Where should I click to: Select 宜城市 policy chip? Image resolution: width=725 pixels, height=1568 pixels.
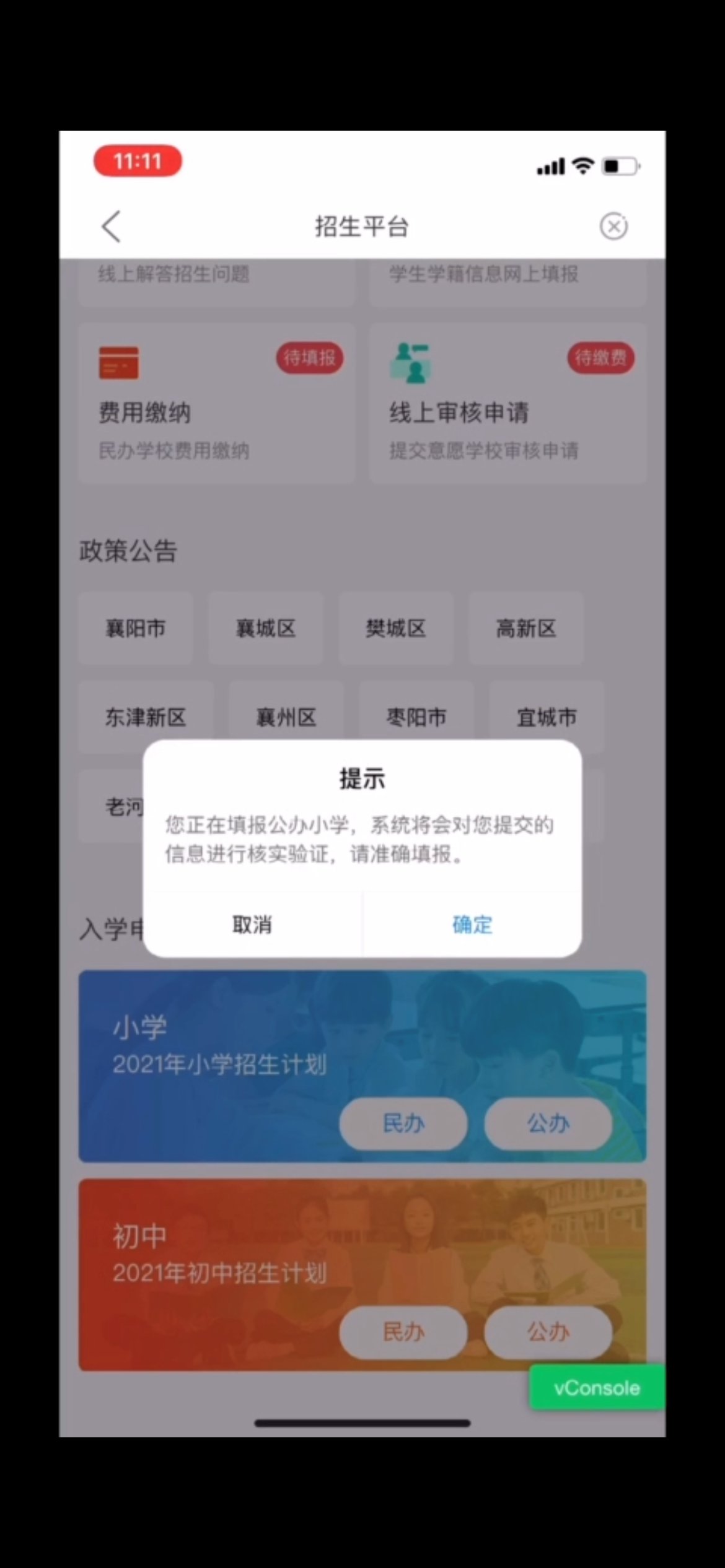pos(547,717)
